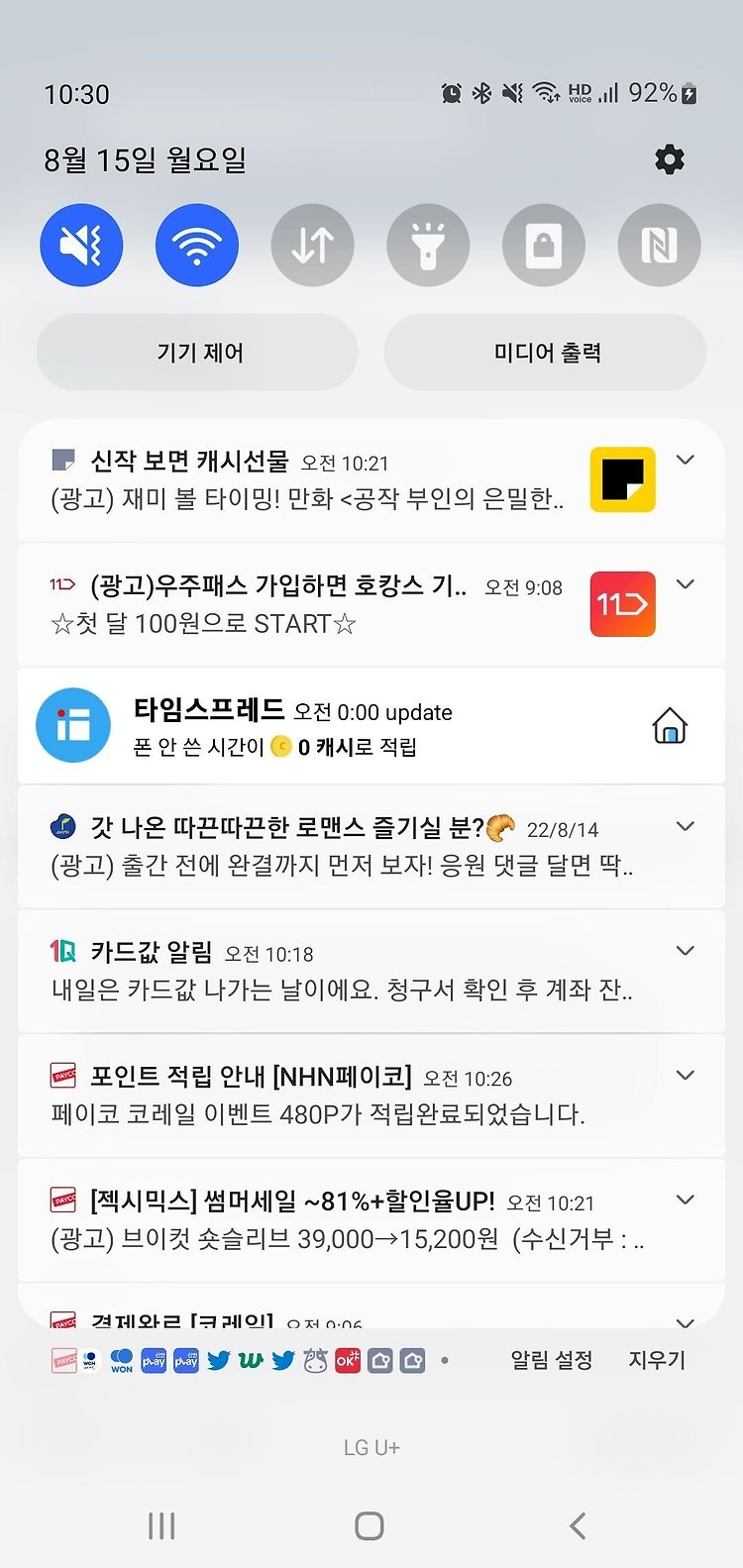Expand the 갓 나온 따끈따끈한 로맨스 notification
This screenshot has width=743, height=1568.
[686, 826]
